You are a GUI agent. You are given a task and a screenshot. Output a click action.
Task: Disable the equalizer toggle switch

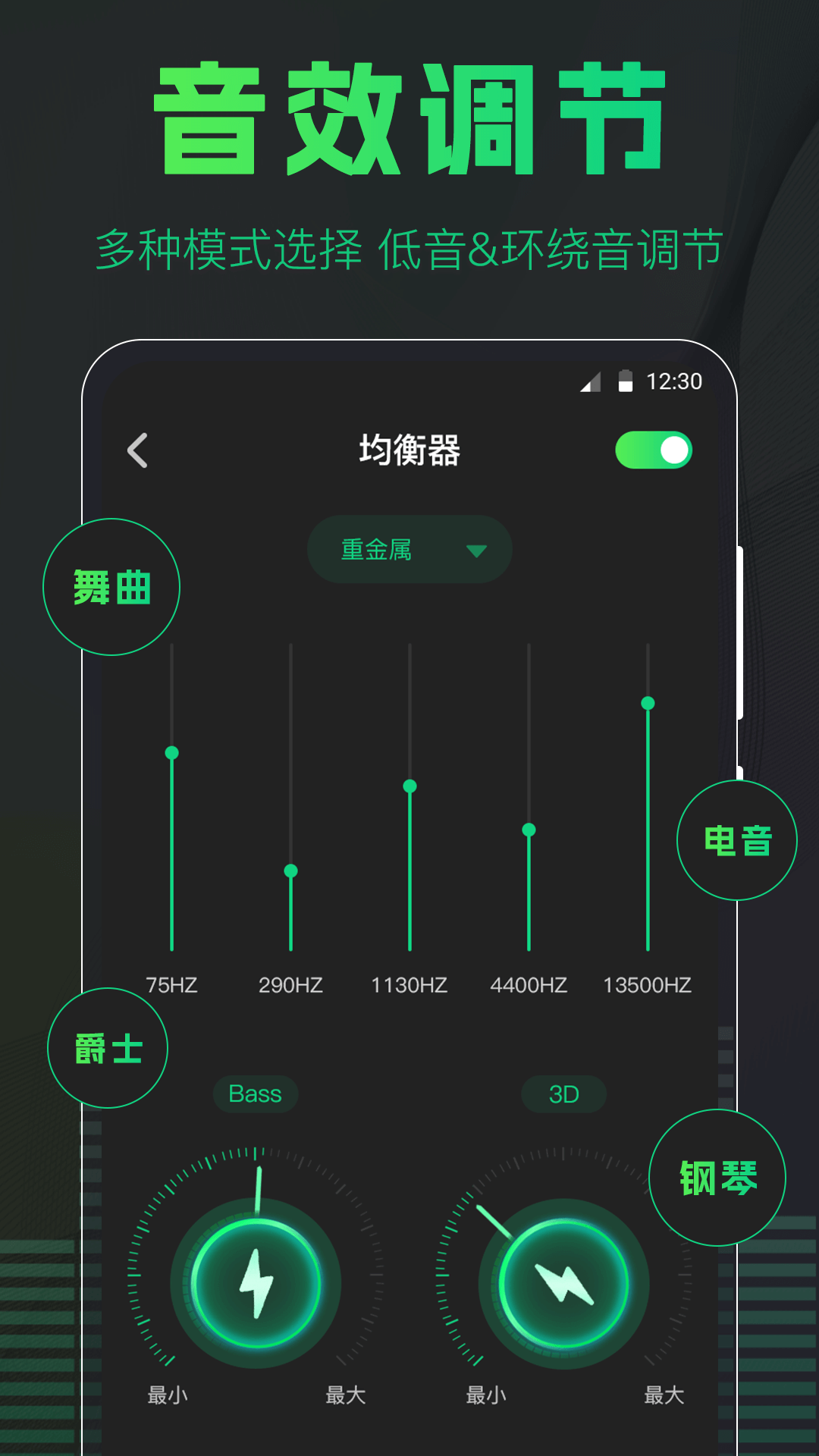pos(655,449)
